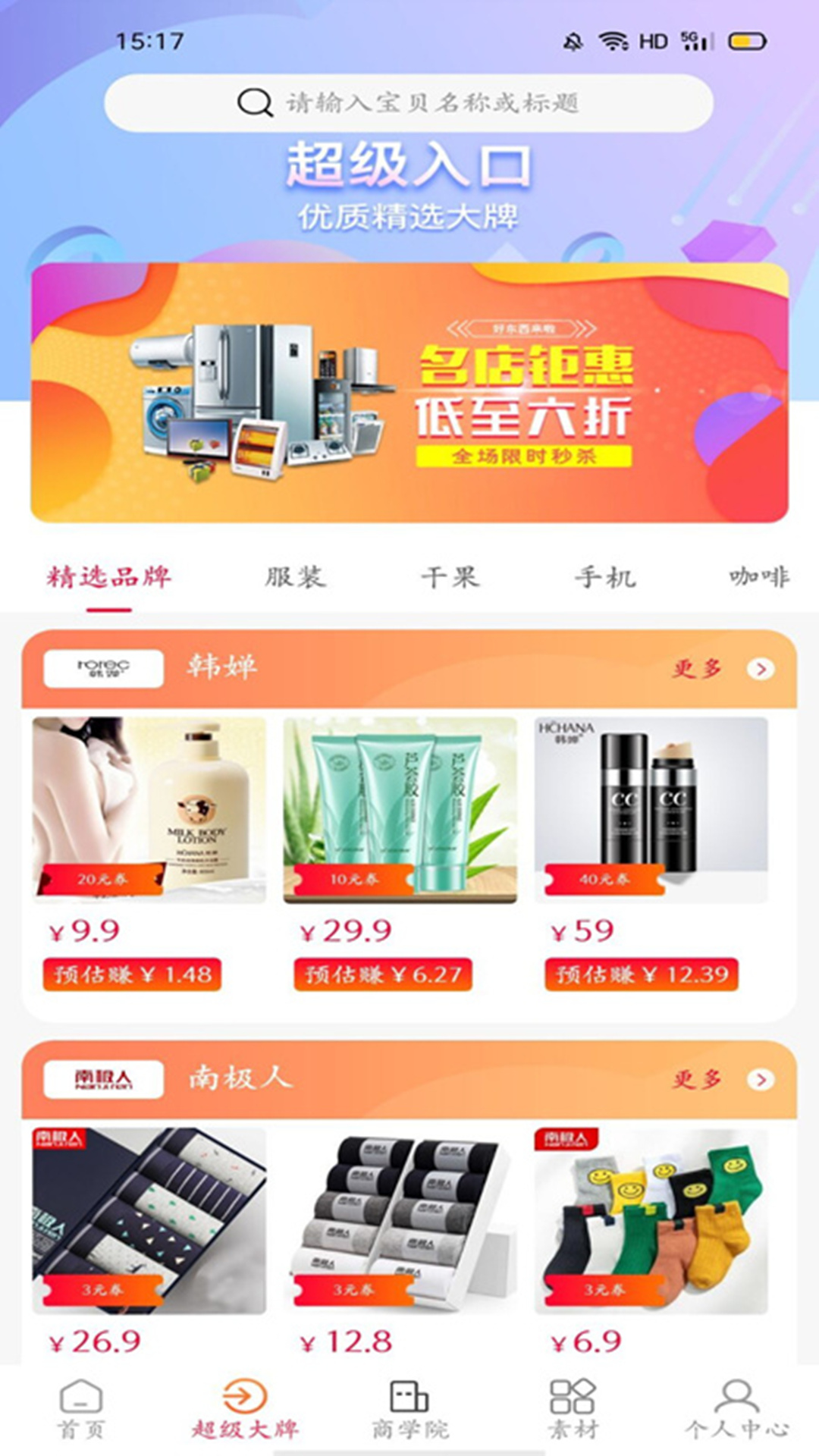The image size is (819, 1456).
Task: Switch to the 服装 category tab
Action: point(295,578)
